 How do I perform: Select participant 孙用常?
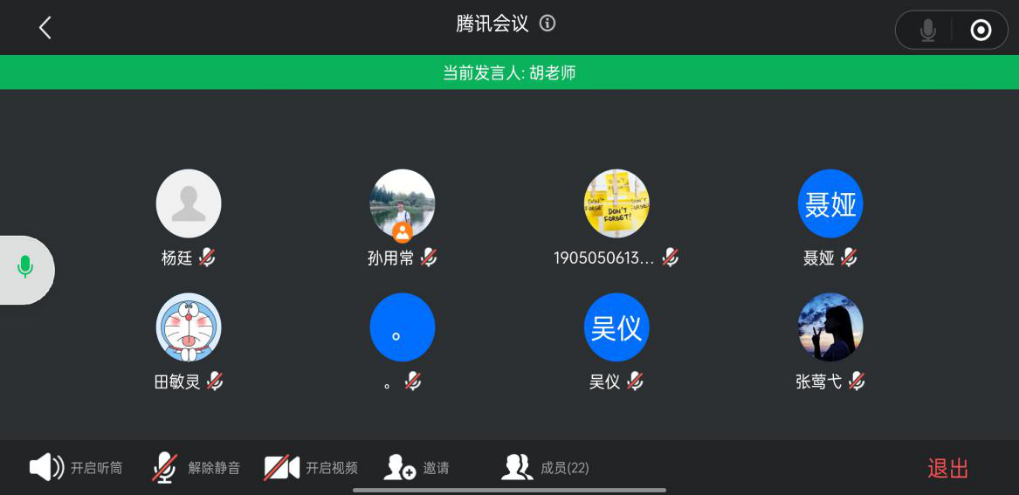click(402, 204)
